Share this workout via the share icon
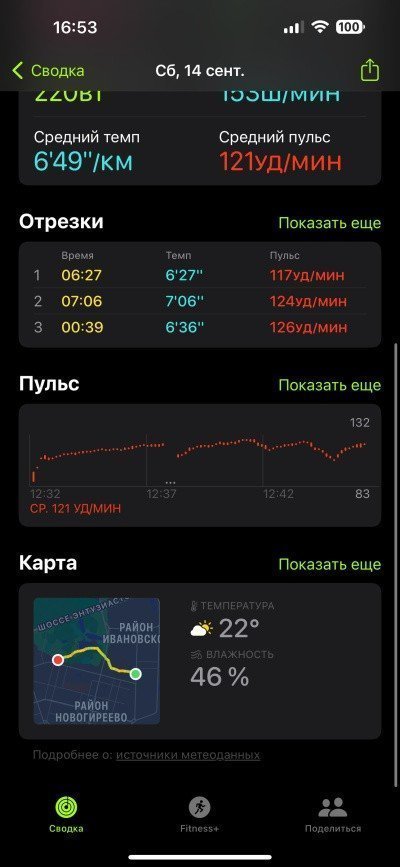 (370, 70)
